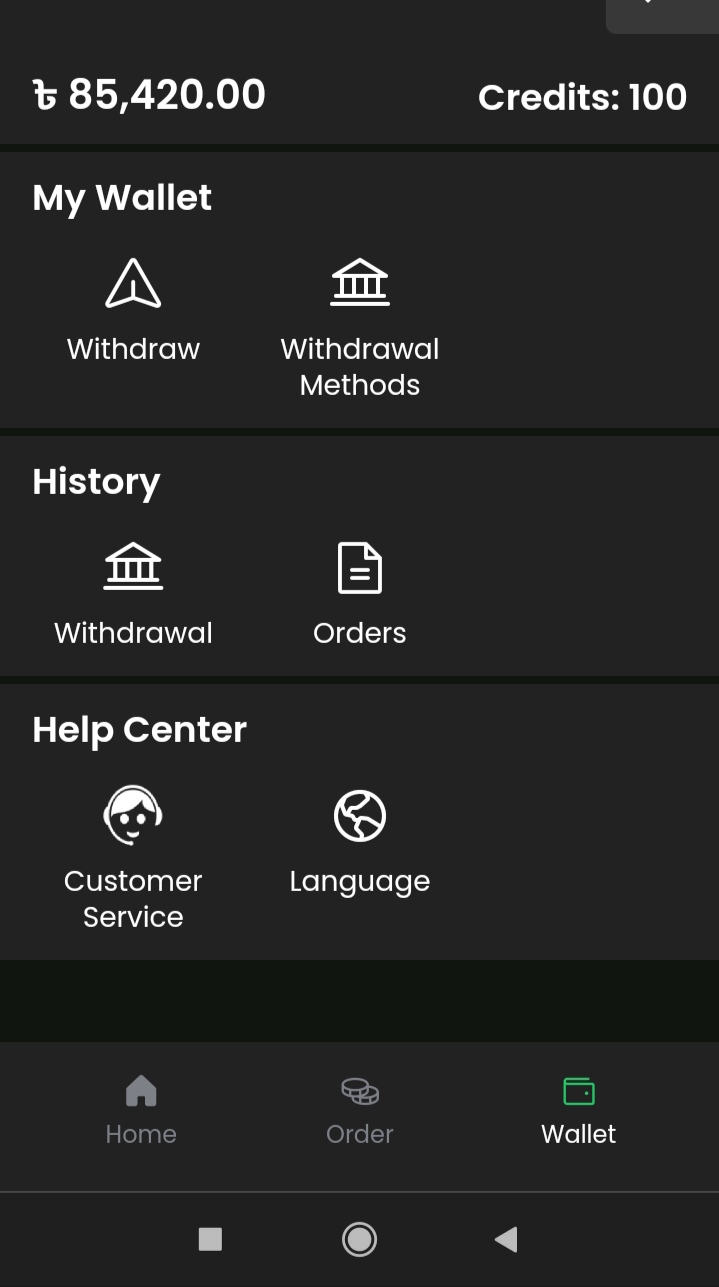Expand the dropdown at the top right
The image size is (719, 1287).
tap(662, 12)
